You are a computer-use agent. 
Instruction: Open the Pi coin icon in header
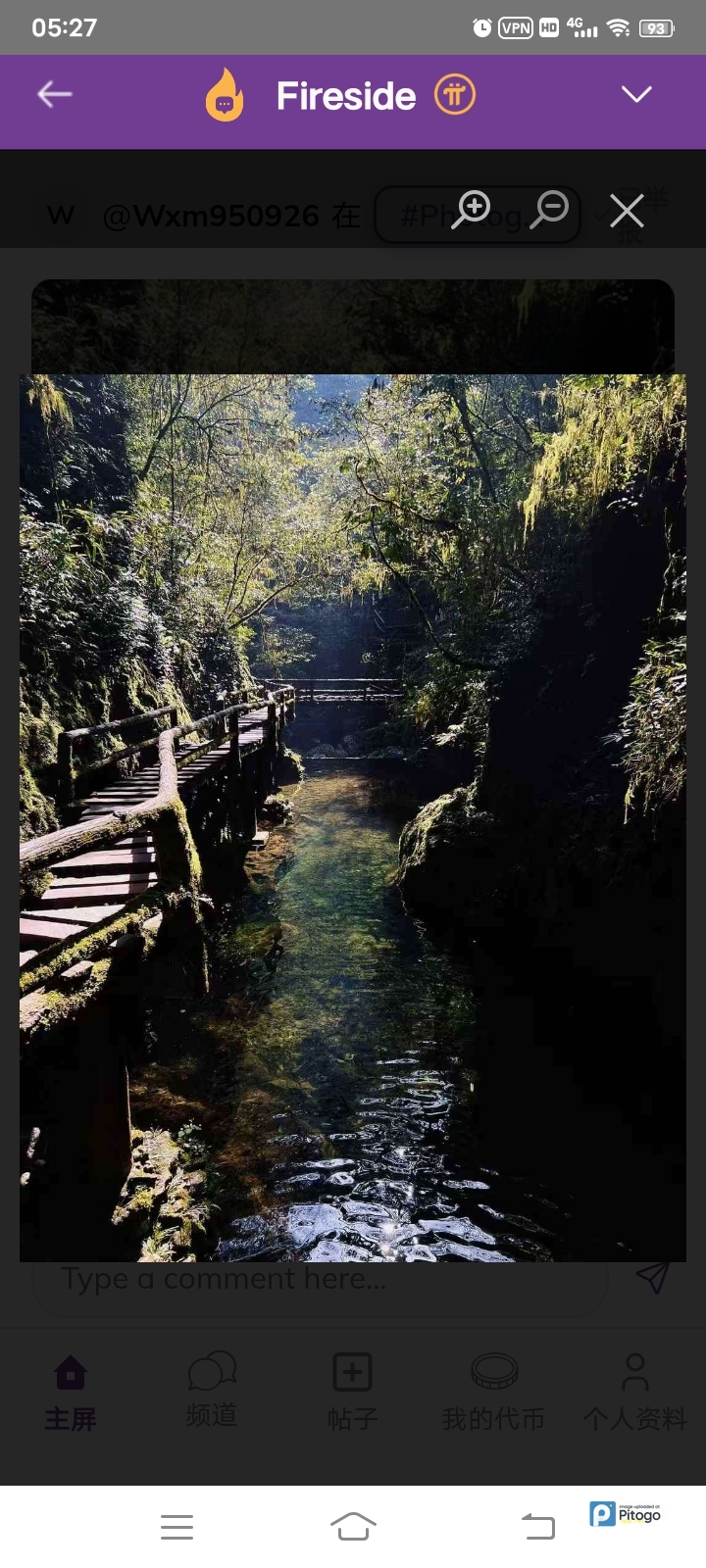tap(455, 95)
